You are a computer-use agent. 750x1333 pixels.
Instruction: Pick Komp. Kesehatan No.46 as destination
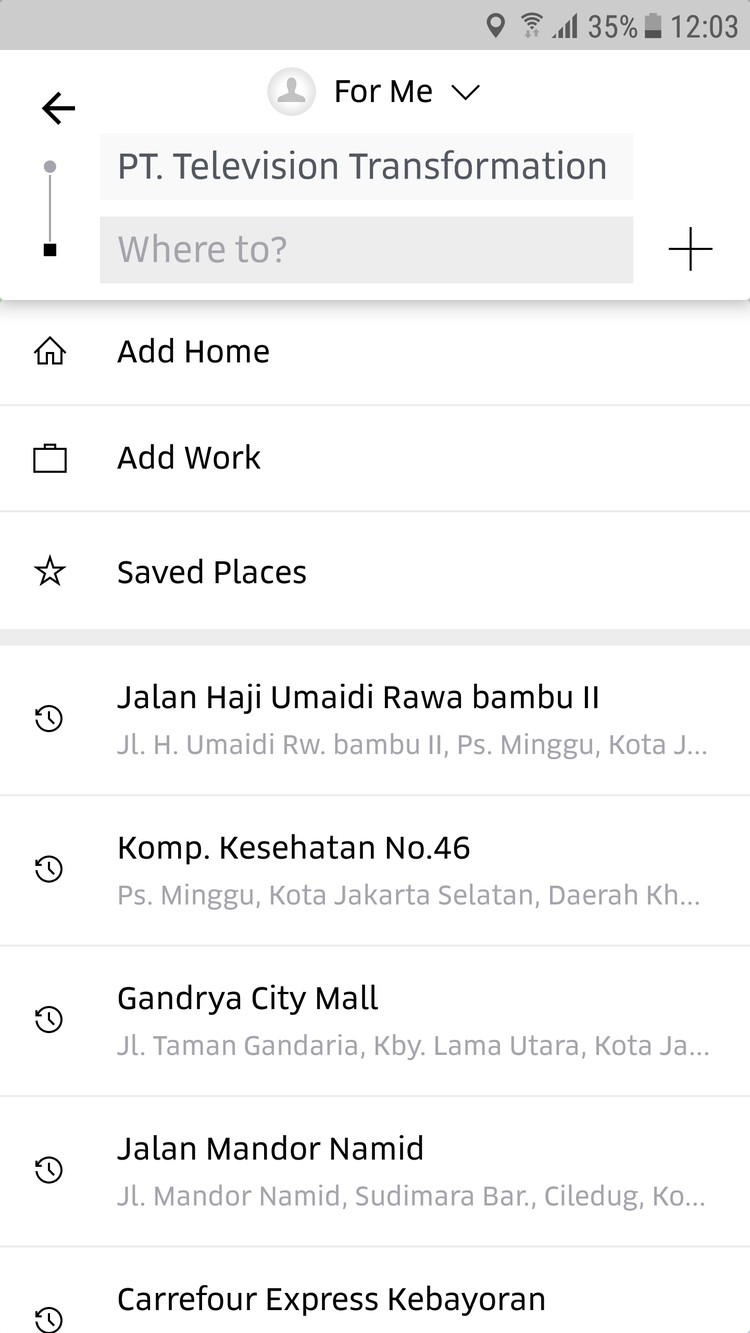click(x=375, y=870)
